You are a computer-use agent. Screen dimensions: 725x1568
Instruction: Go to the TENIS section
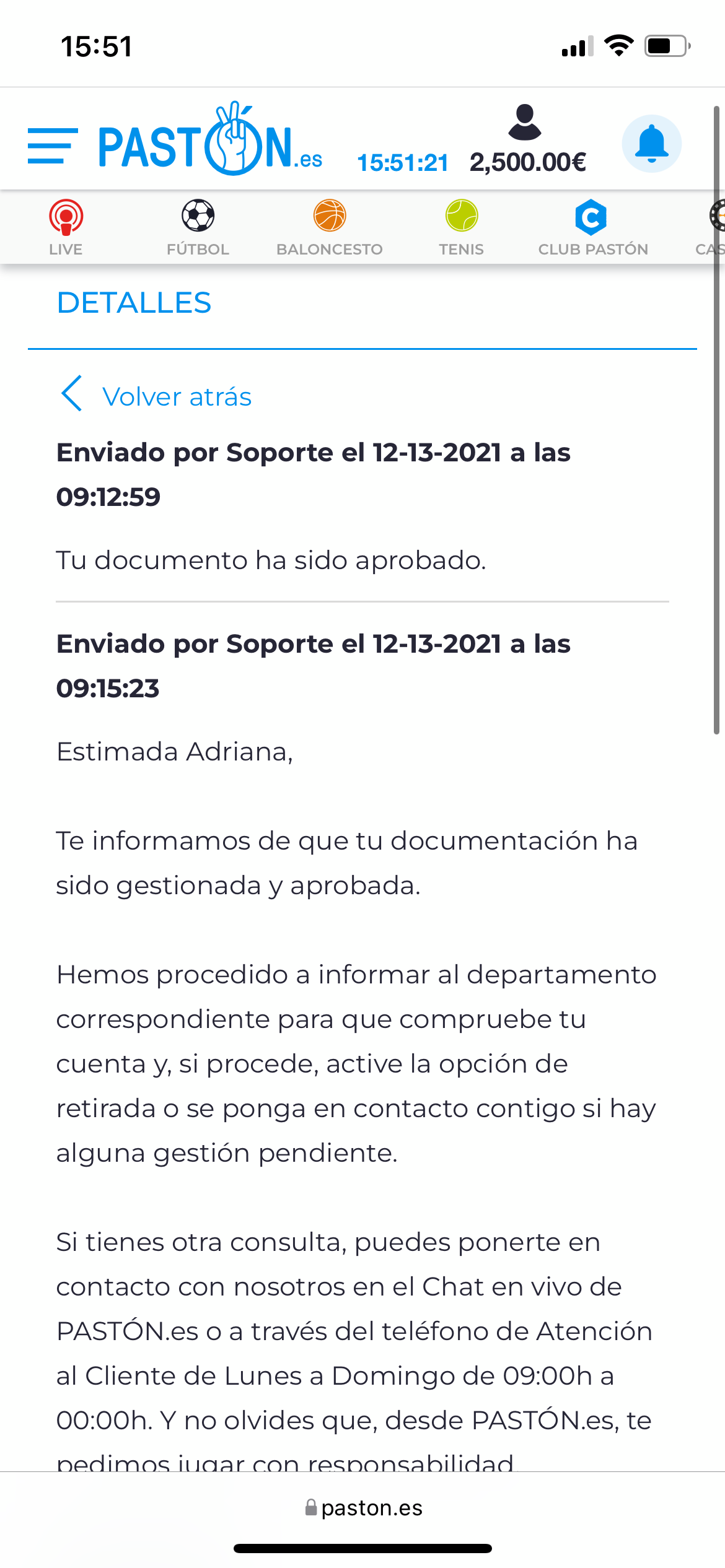point(462,228)
